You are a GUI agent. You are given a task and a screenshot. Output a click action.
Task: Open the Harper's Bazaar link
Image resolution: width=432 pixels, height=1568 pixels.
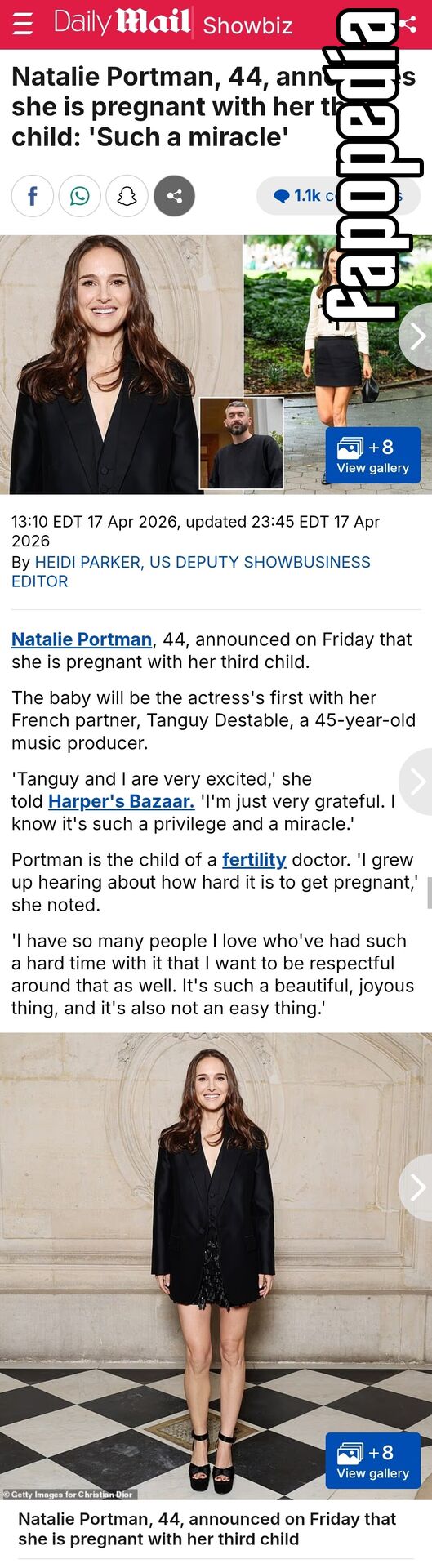(x=122, y=801)
